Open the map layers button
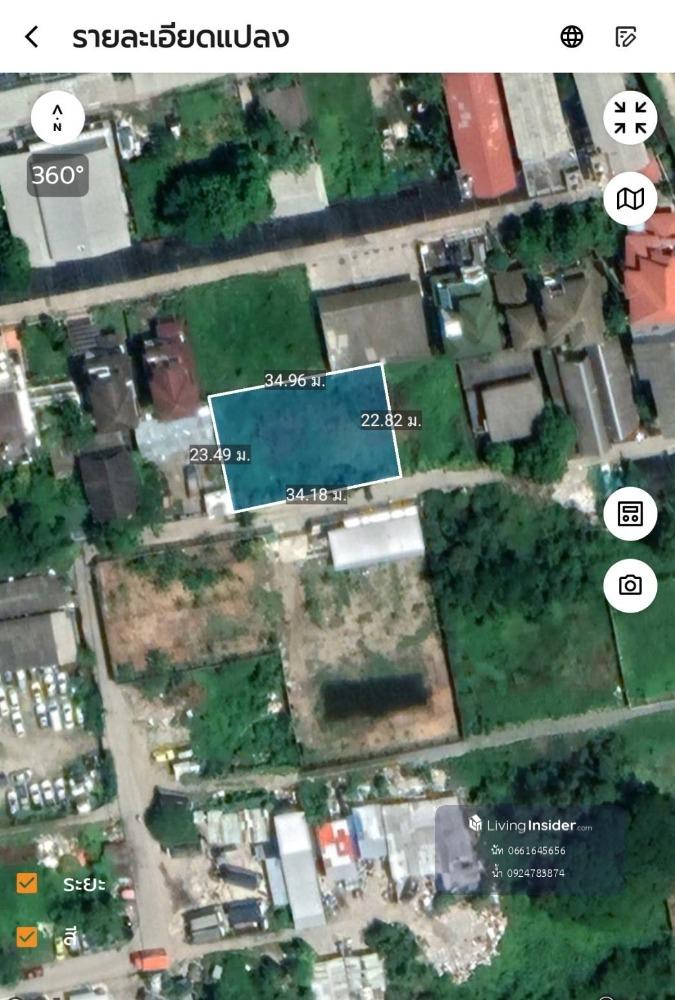Screen dimensions: 675x1000 pyautogui.click(x=630, y=199)
